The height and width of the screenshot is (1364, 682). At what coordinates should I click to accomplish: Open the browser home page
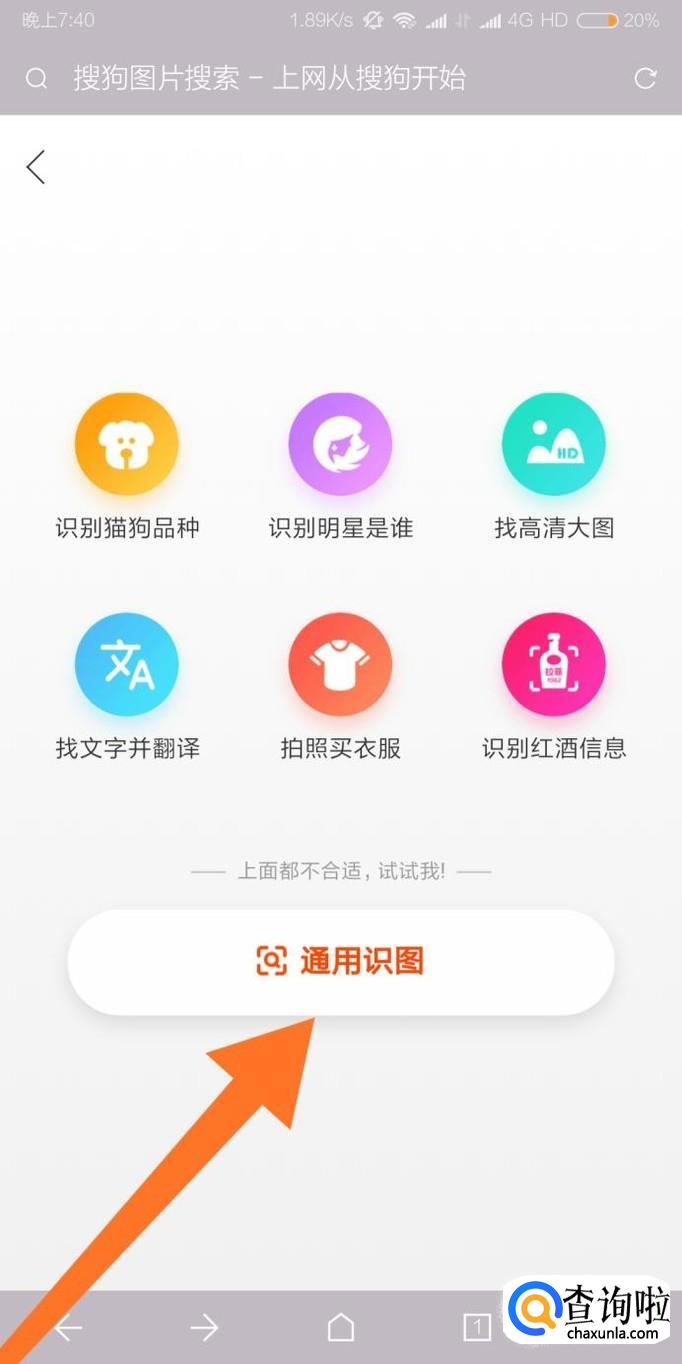[341, 1327]
